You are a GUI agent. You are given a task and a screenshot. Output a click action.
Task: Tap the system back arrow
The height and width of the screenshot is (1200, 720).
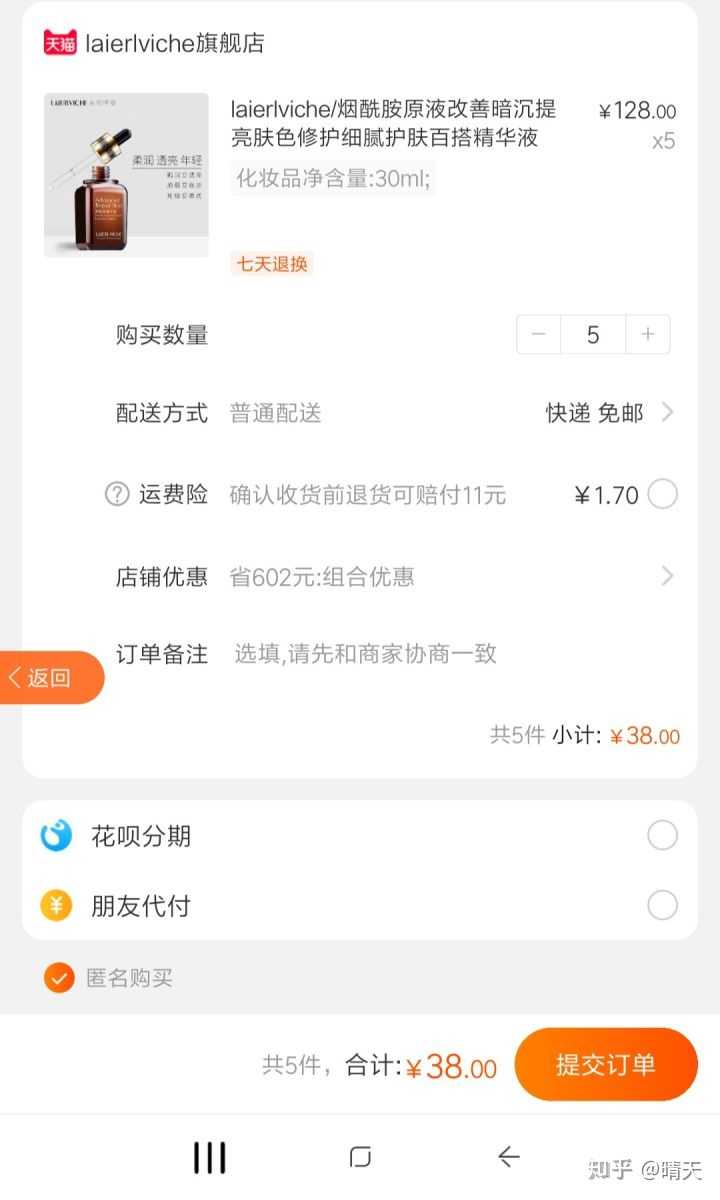(x=508, y=1157)
